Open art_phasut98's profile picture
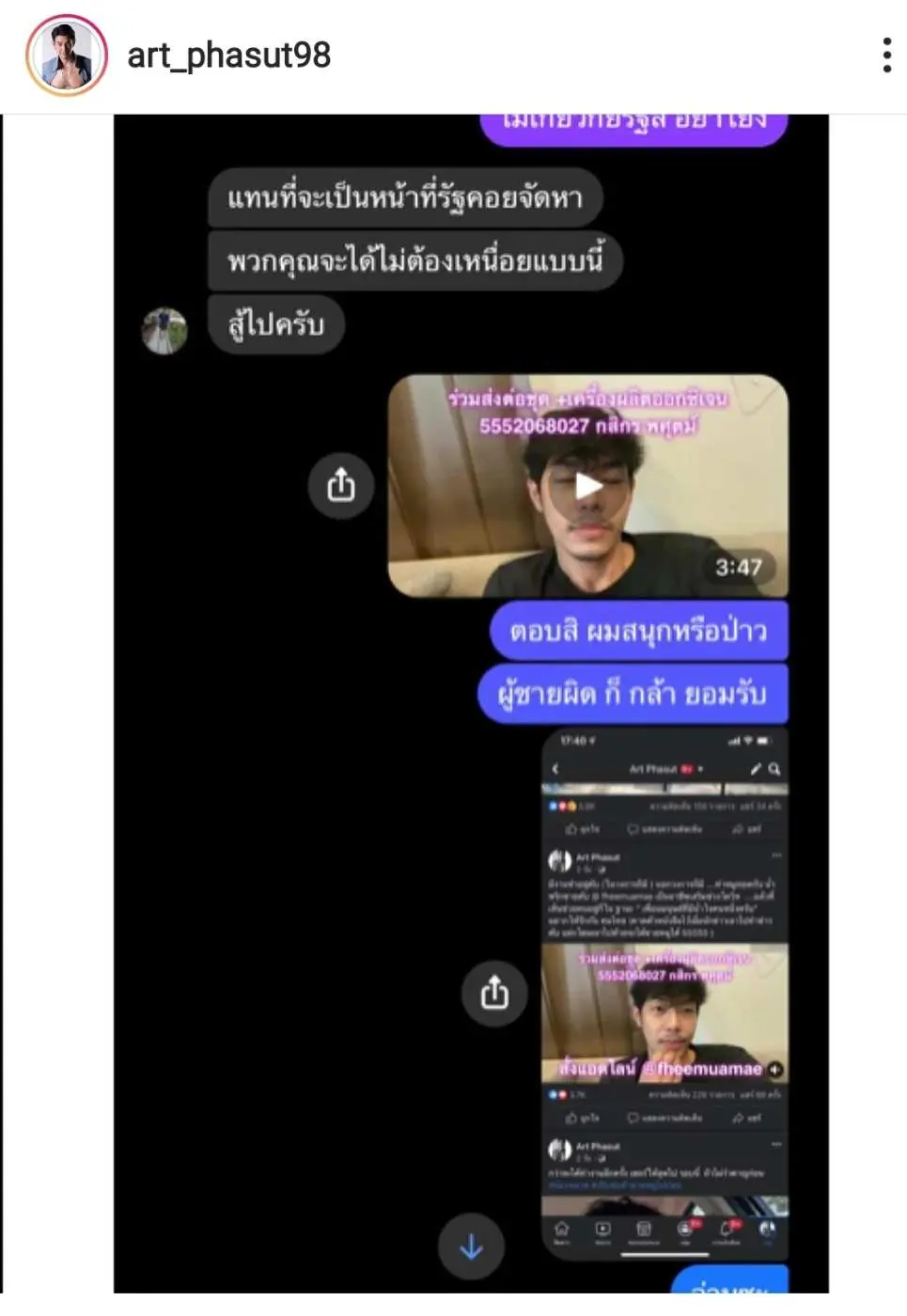 pyautogui.click(x=66, y=55)
